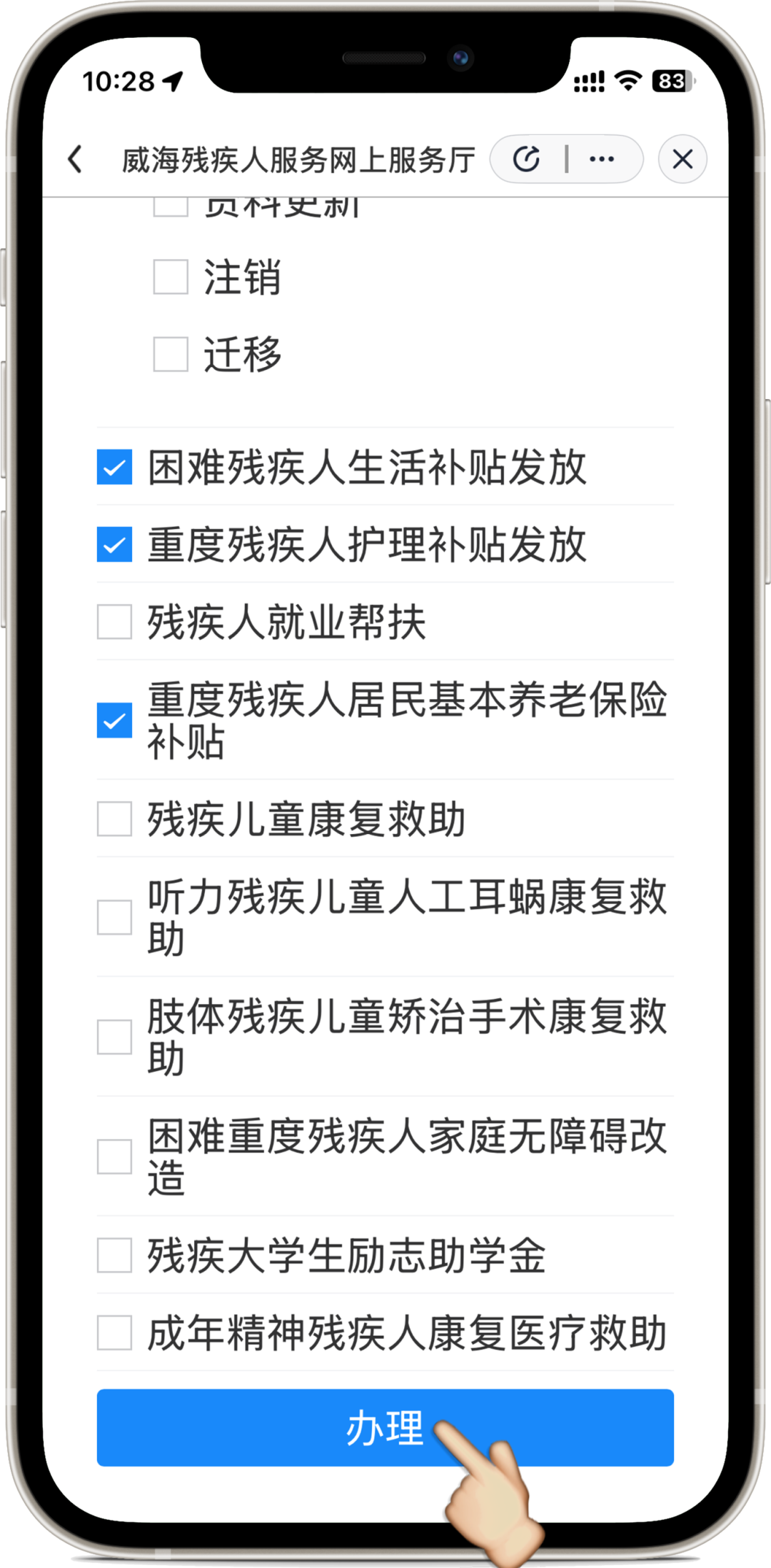Close the 威海残疾人服务网上服务厅 page

point(682,159)
